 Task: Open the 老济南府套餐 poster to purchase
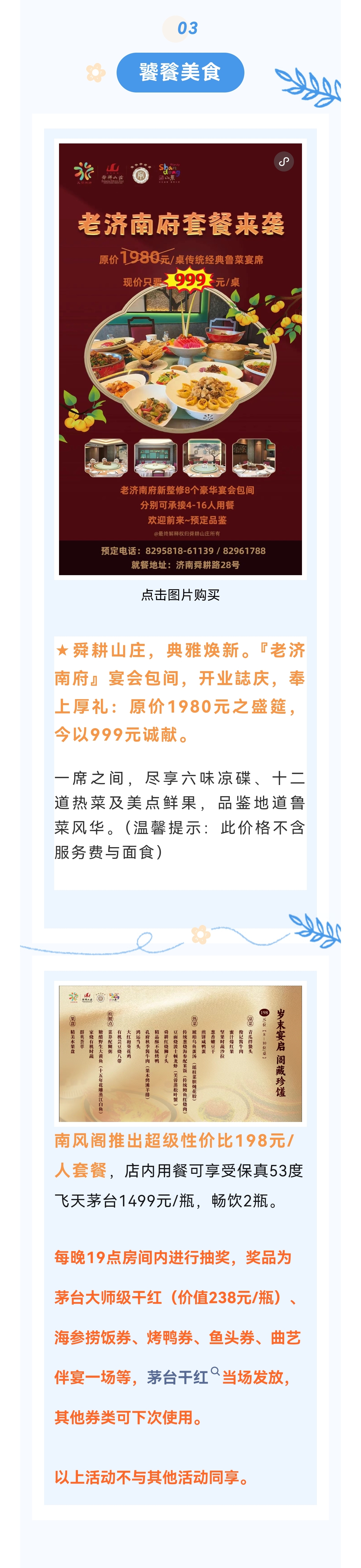(180, 359)
